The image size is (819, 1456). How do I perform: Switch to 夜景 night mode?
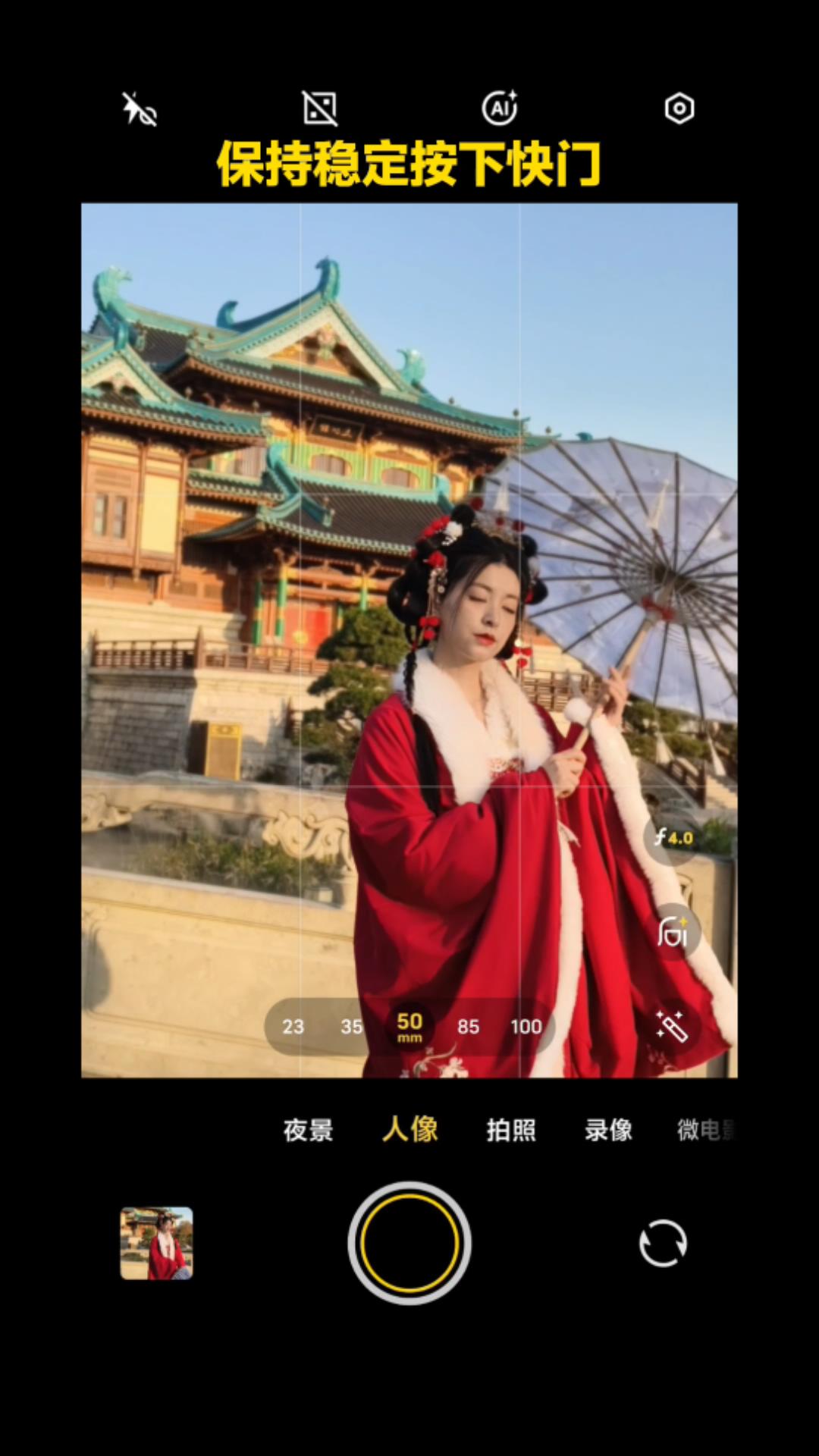(x=308, y=1130)
